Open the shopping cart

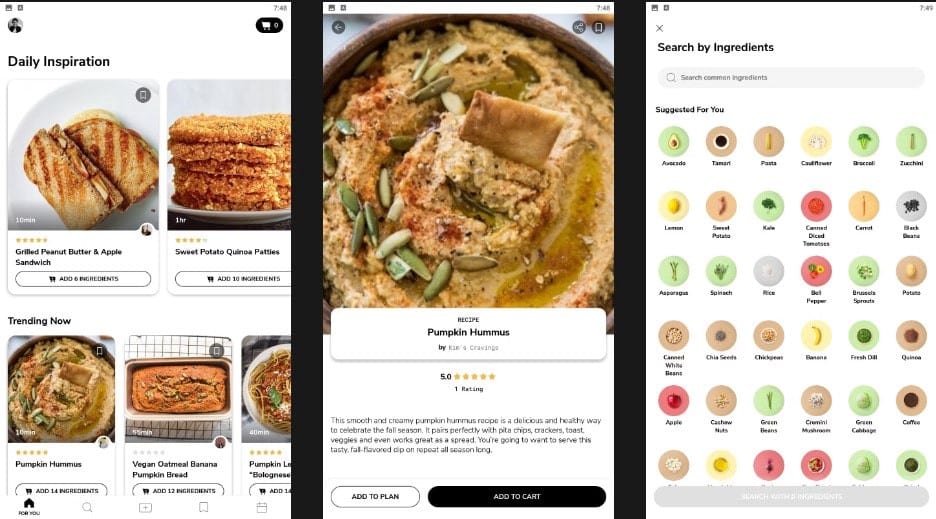pyautogui.click(x=268, y=25)
